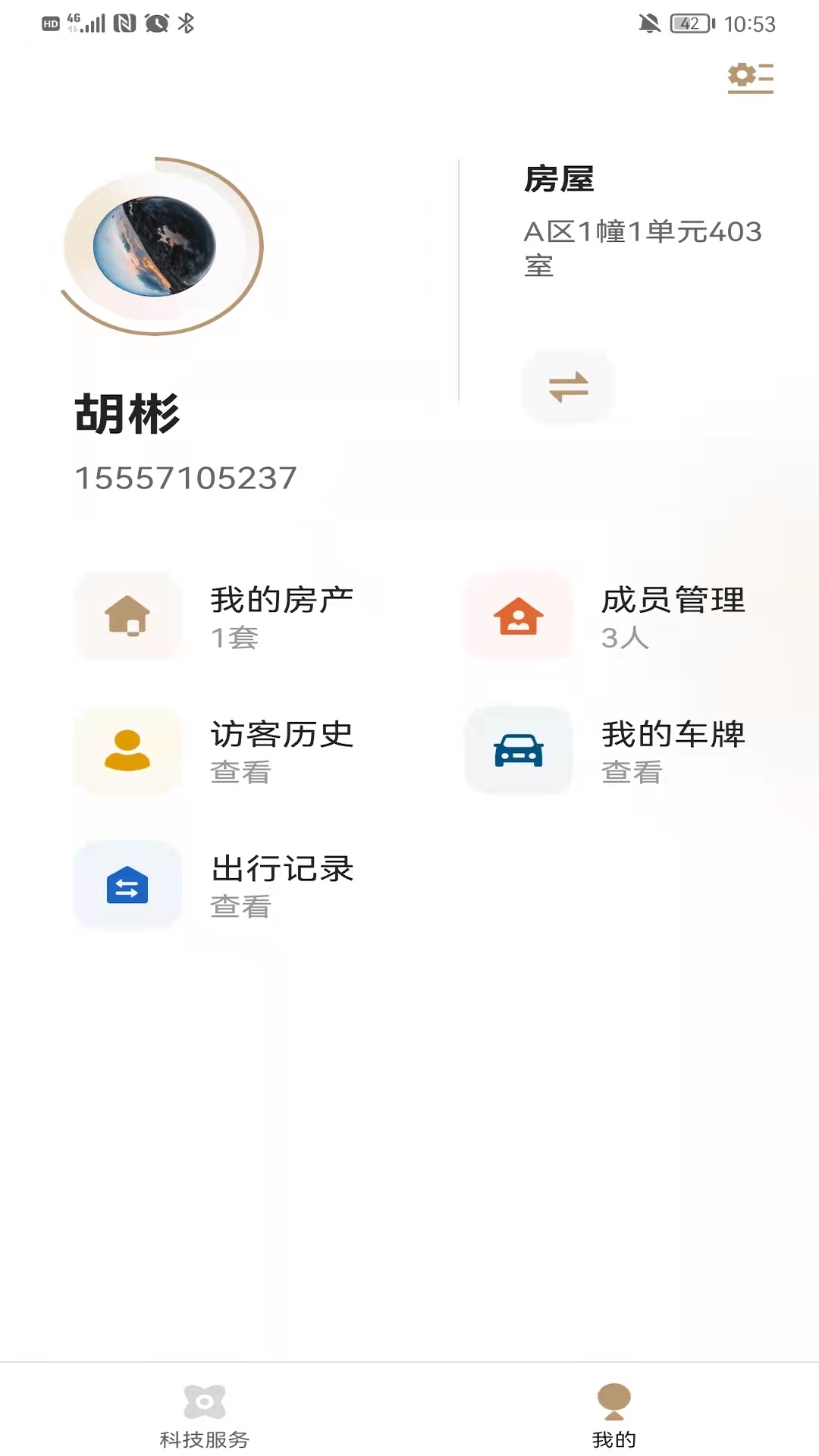Screen dimensions: 819x1456
Task: View 我的车牌 license plates
Action: coord(618,751)
